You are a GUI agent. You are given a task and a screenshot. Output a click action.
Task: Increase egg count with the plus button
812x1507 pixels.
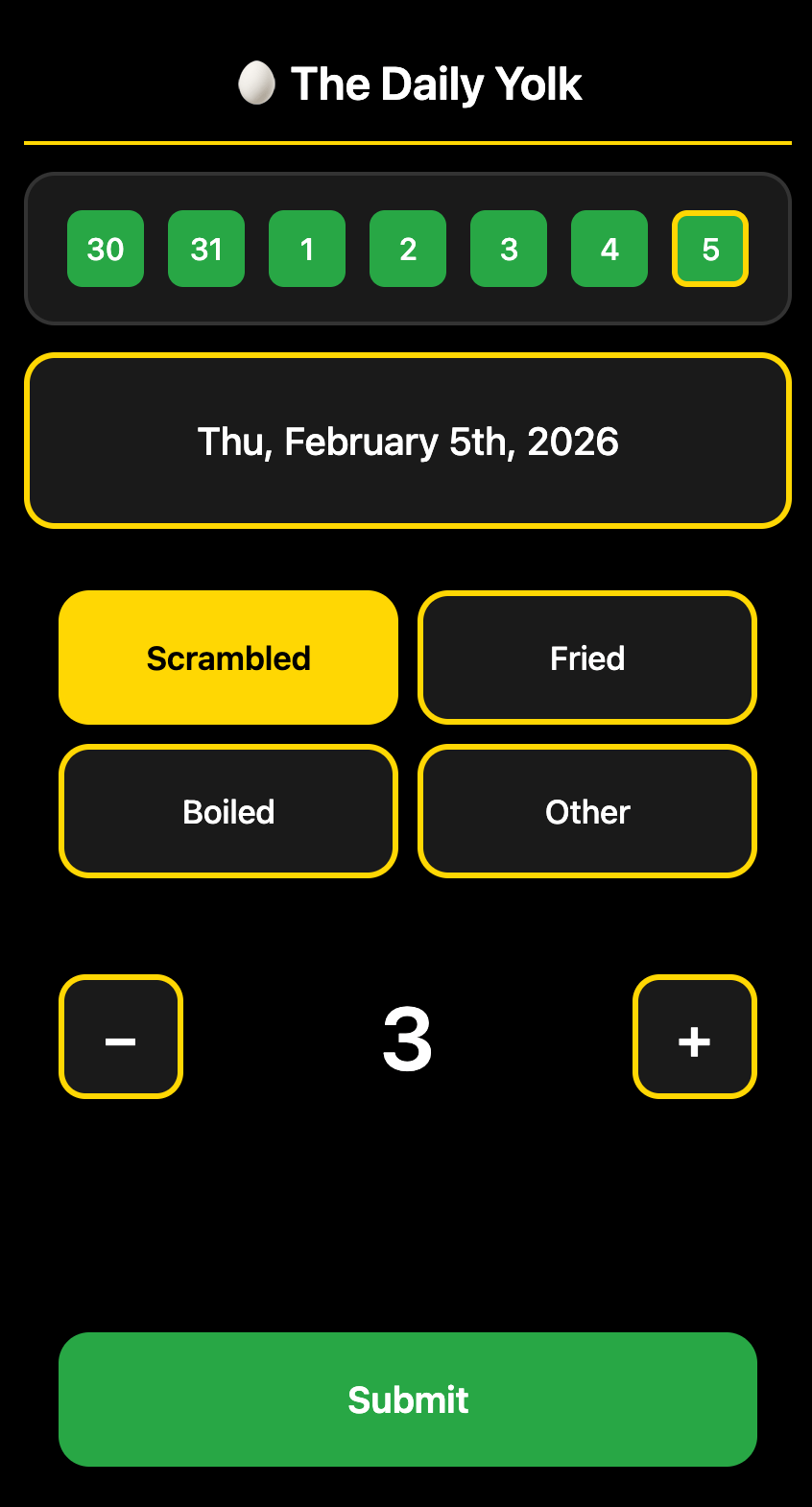pyautogui.click(x=695, y=1037)
